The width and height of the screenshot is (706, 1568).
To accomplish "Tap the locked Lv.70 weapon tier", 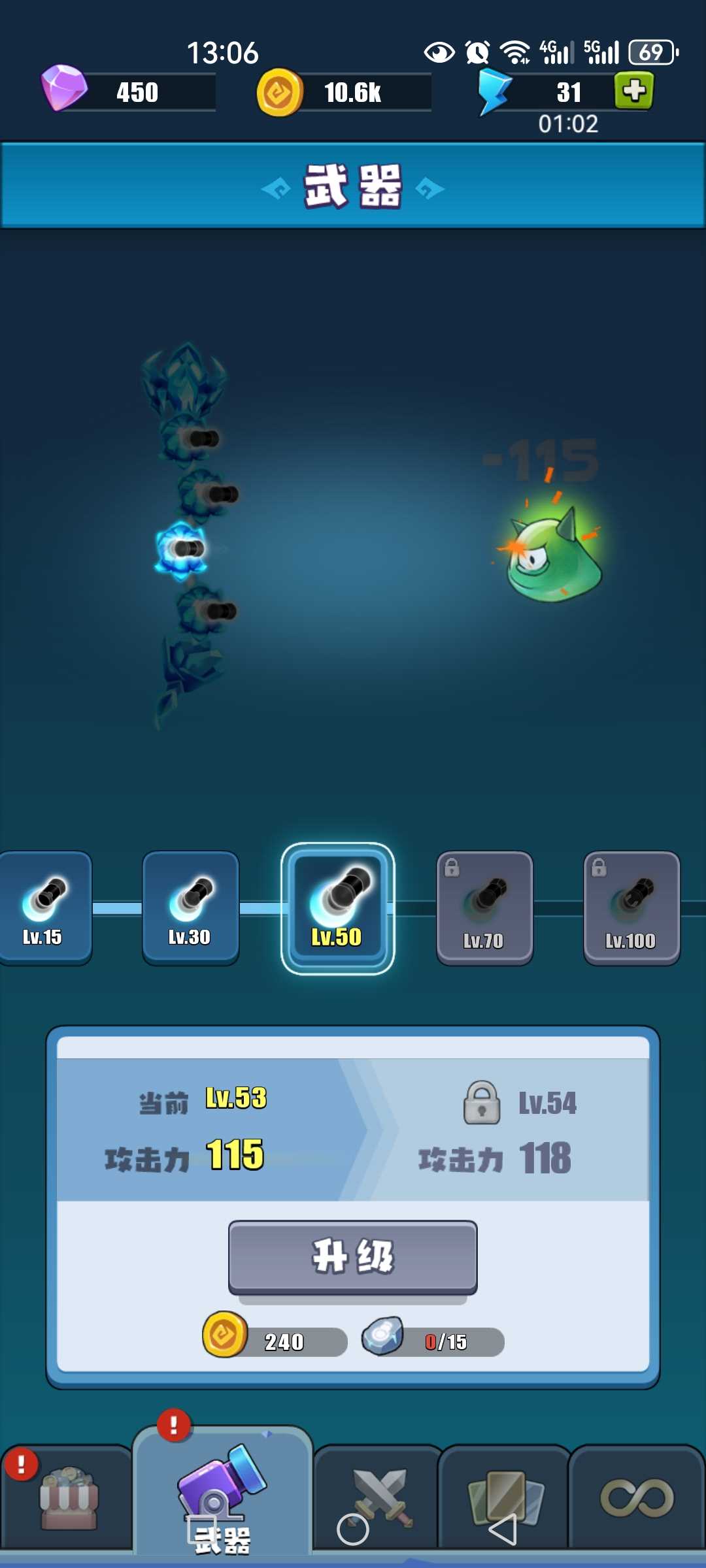I will coord(484,908).
